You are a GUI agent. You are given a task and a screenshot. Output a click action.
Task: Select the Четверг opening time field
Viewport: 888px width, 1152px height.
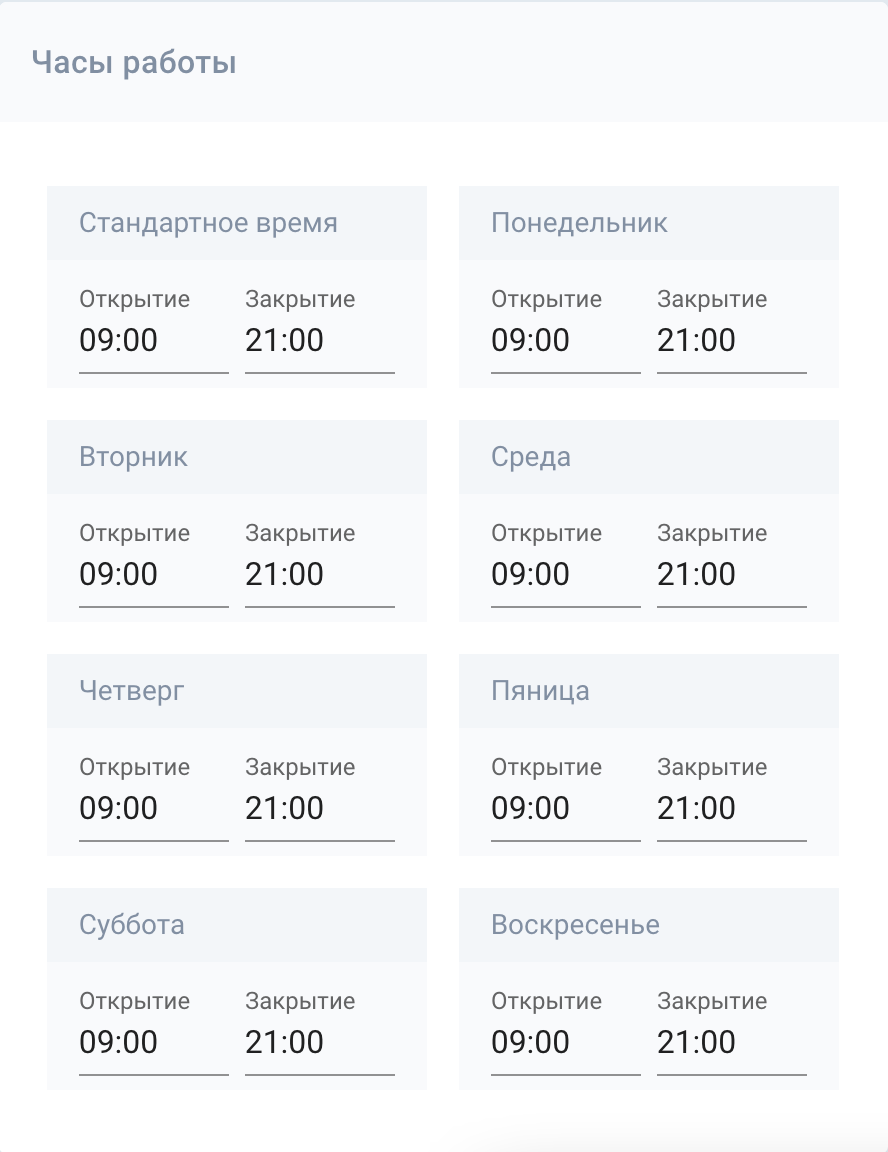[153, 809]
